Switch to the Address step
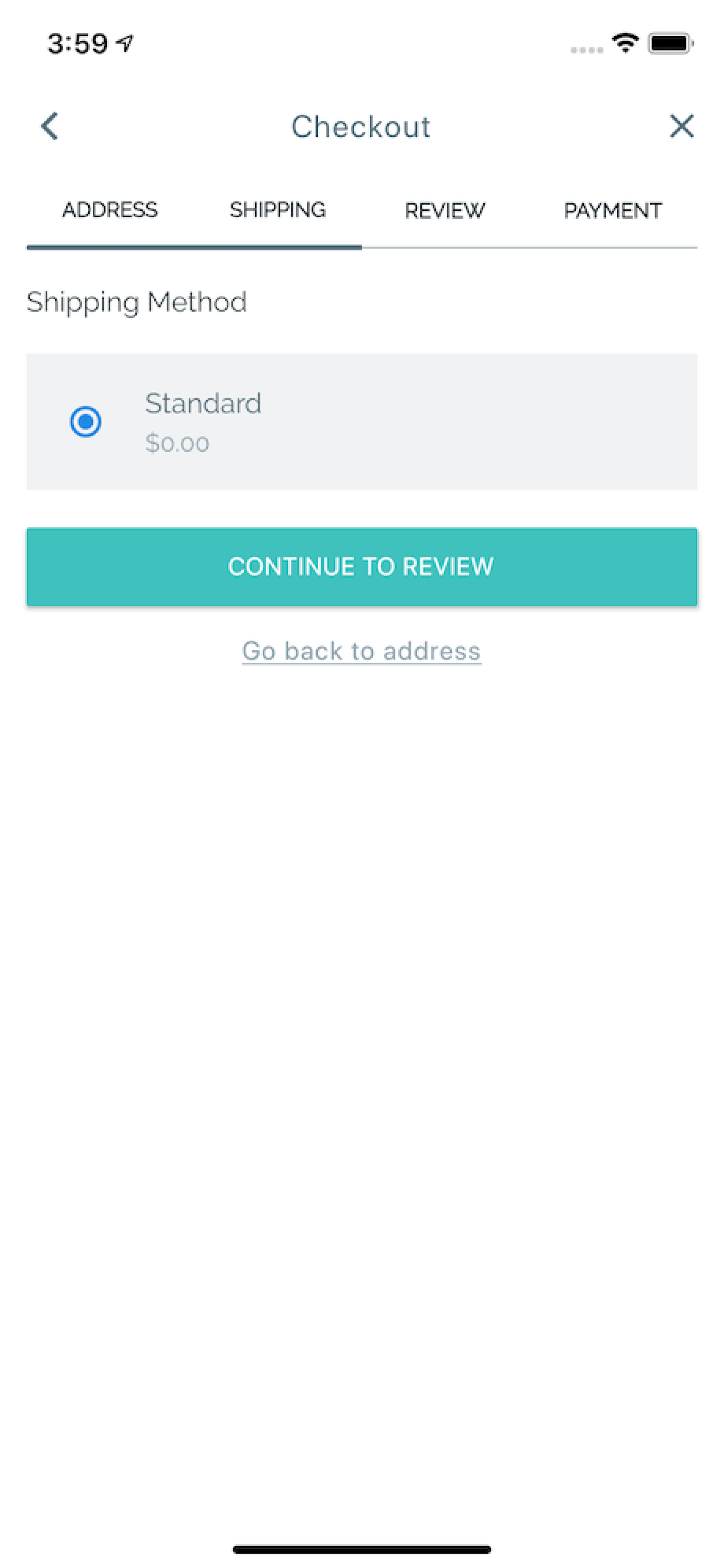 (110, 210)
